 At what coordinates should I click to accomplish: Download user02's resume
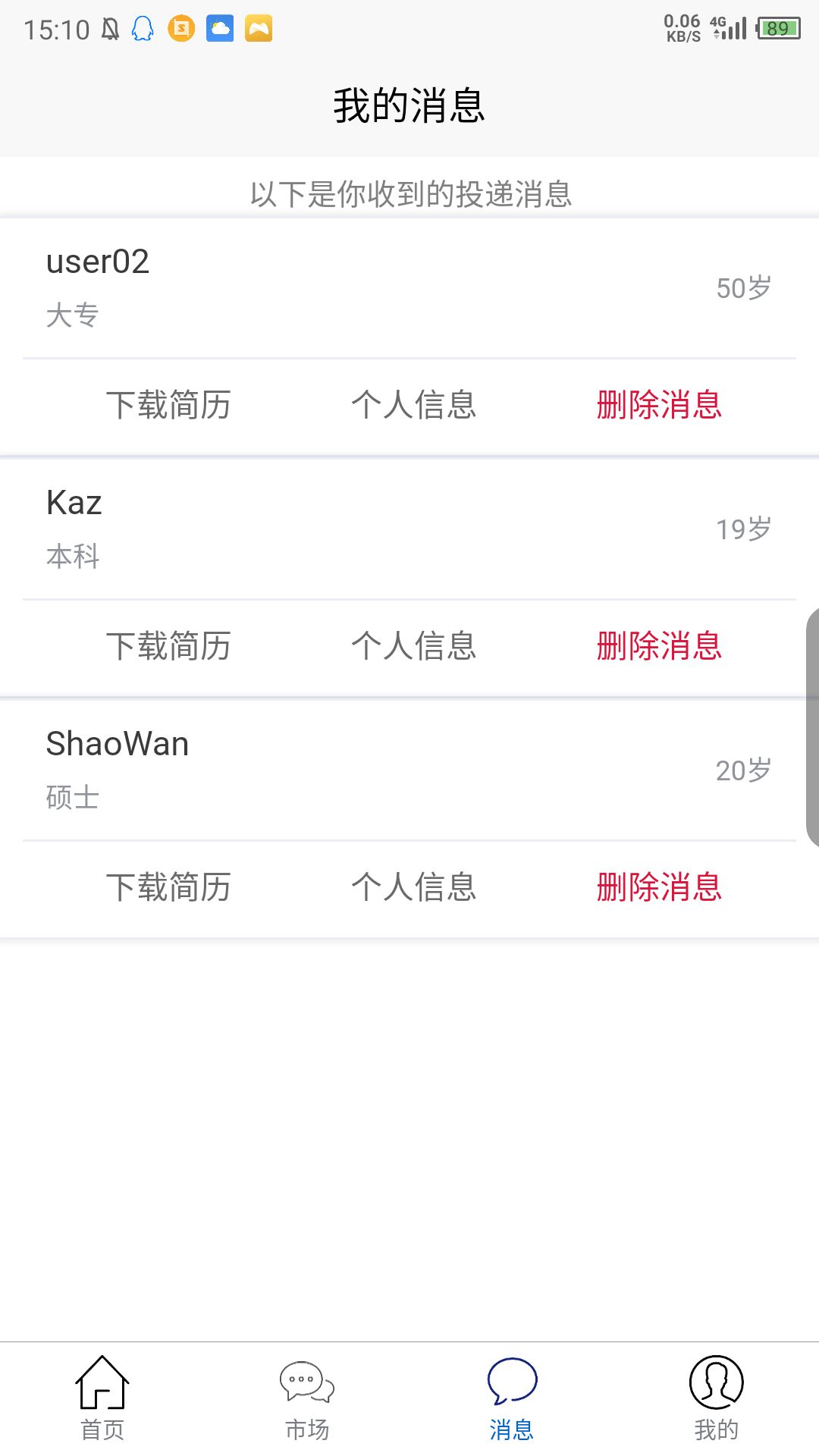(168, 405)
